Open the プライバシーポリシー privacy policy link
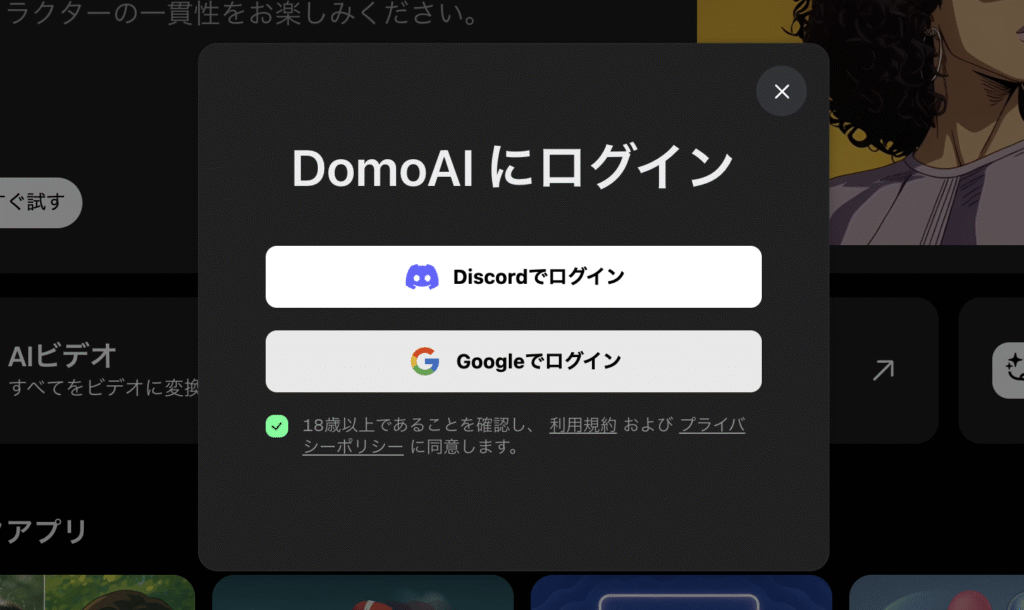 [x=712, y=425]
